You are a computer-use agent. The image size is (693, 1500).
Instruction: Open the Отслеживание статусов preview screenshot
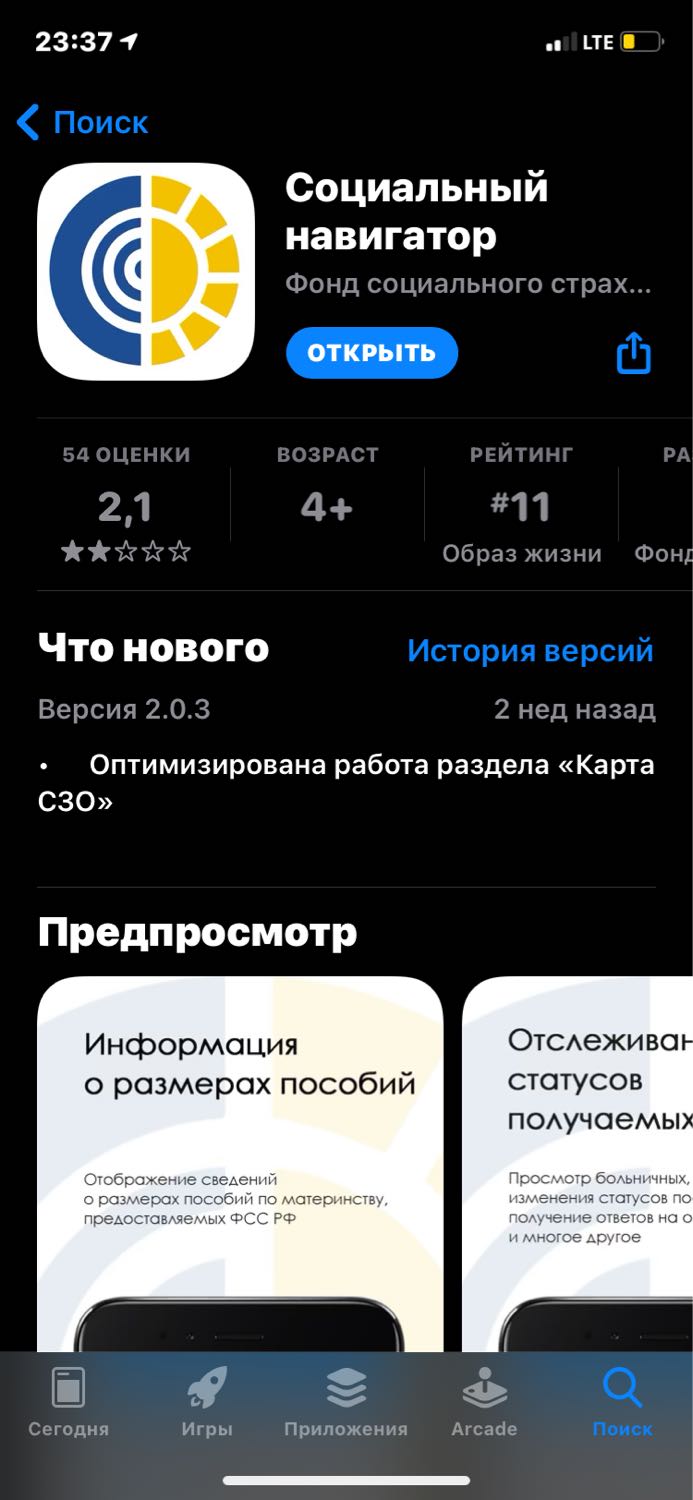[x=578, y=1164]
